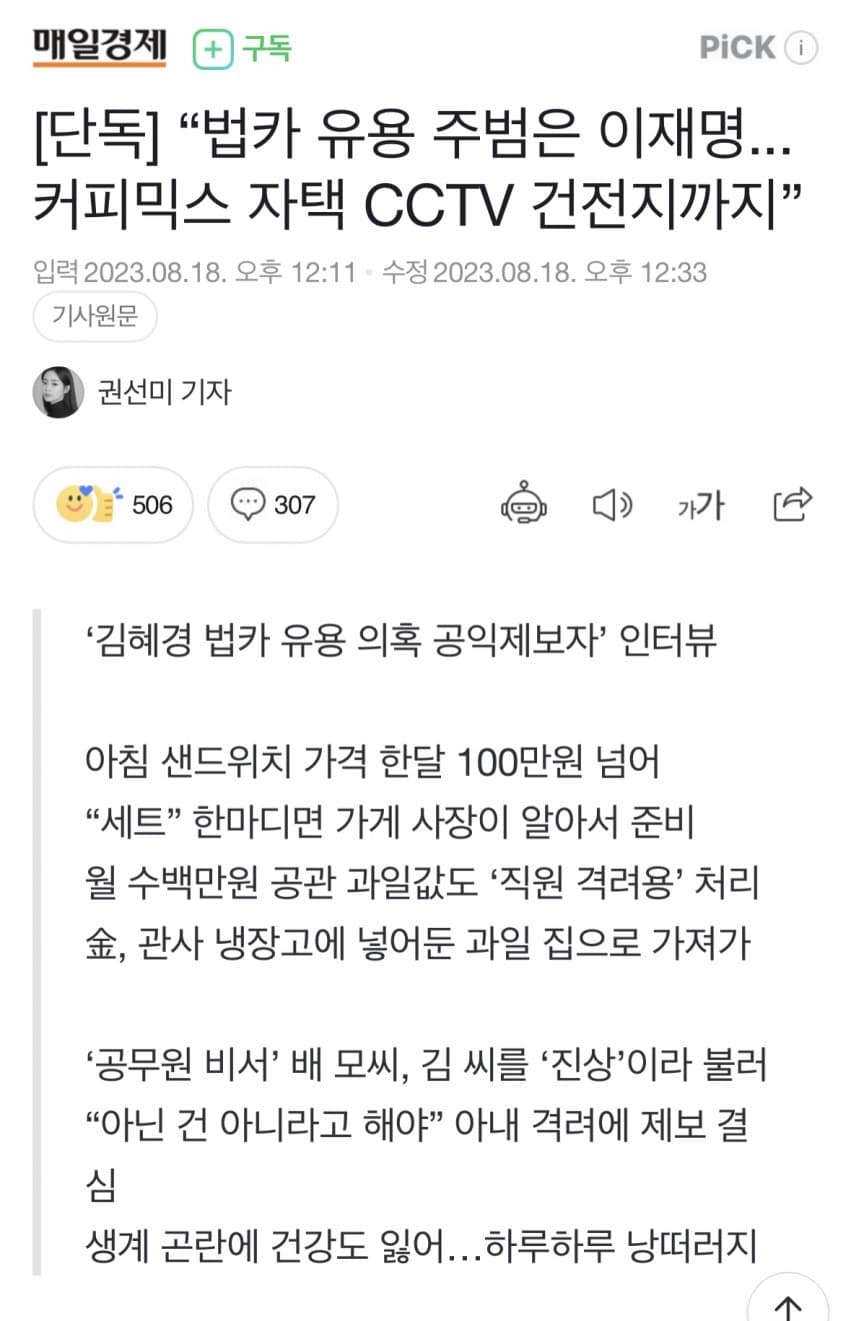Open the AI summary bot icon
The height and width of the screenshot is (1321, 850).
tap(524, 504)
